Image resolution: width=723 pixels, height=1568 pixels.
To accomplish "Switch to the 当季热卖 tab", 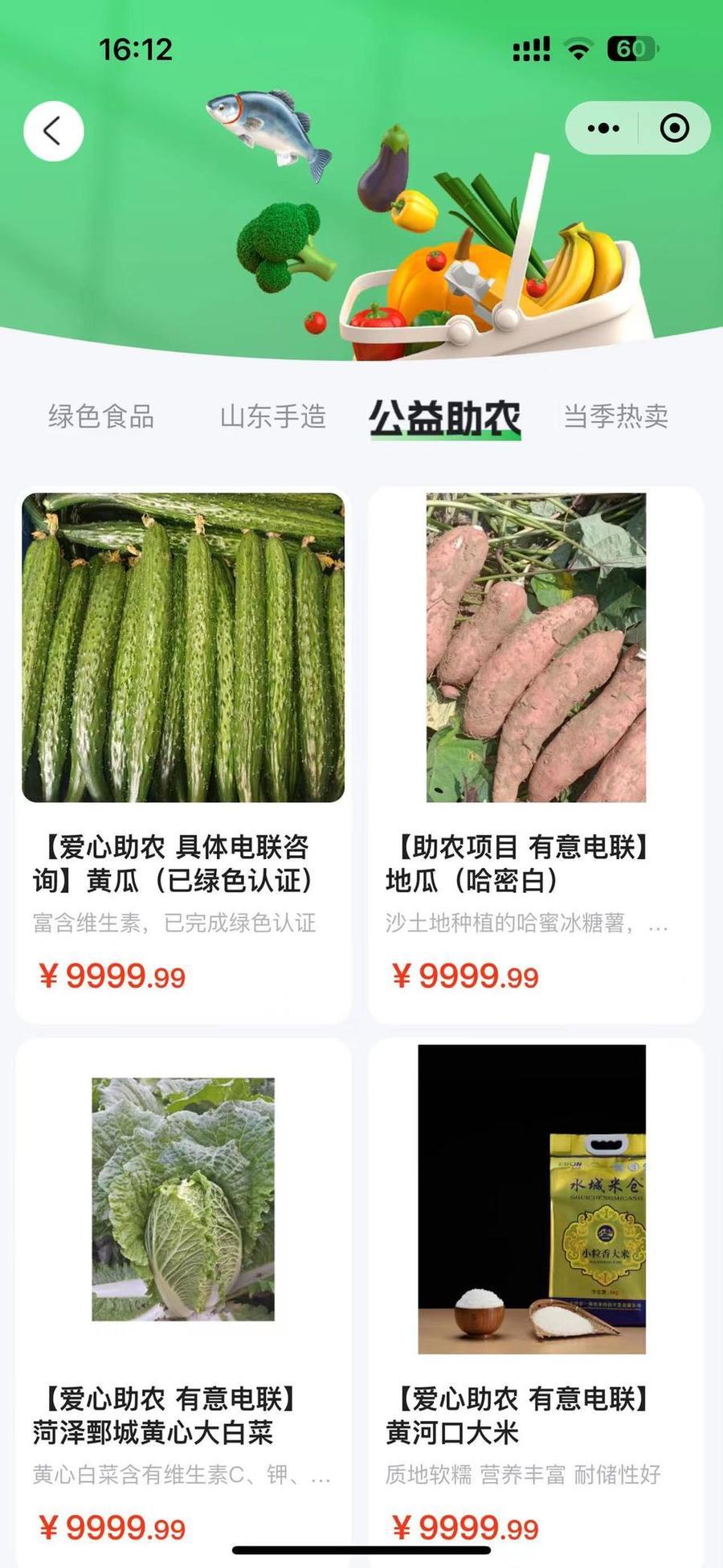I will pyautogui.click(x=616, y=416).
